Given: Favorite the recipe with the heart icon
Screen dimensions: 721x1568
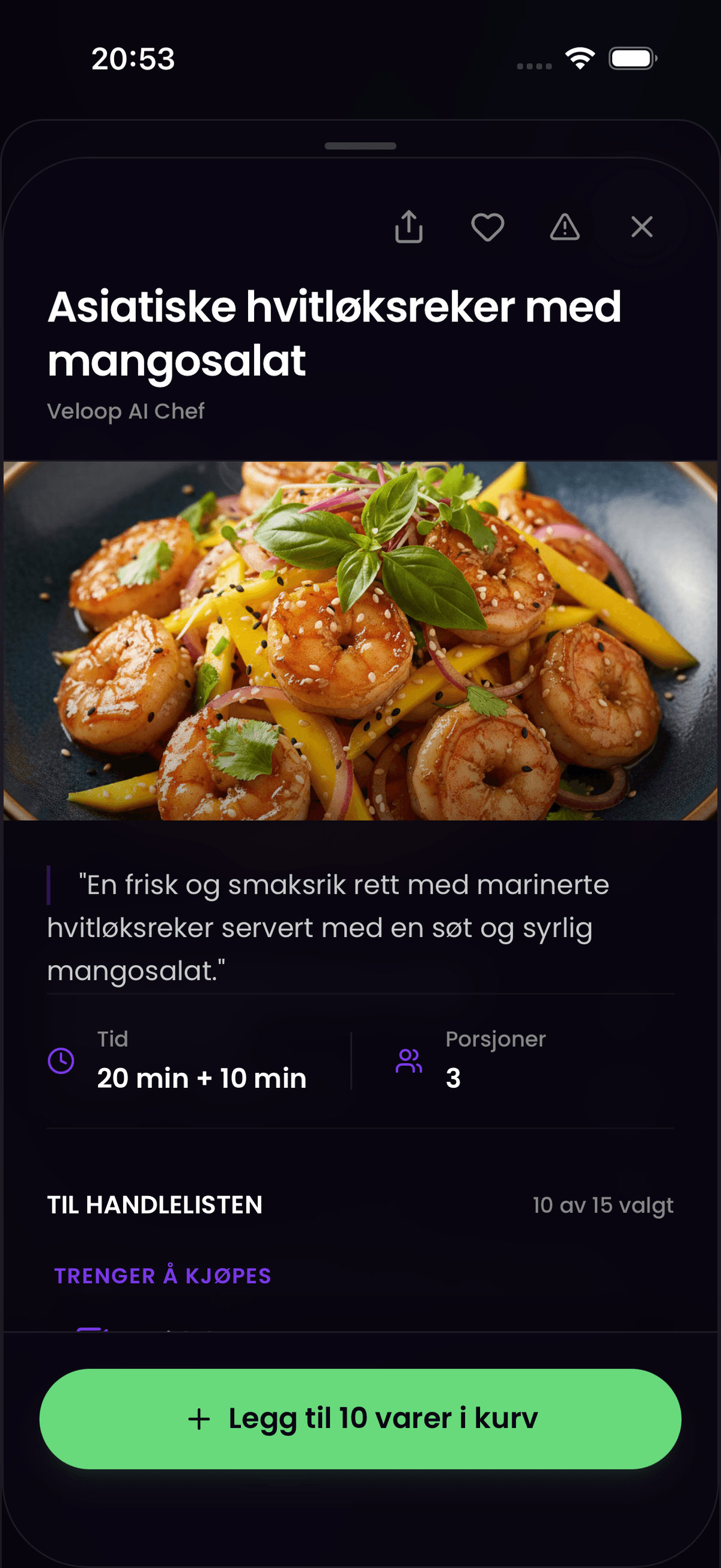Looking at the screenshot, I should tap(487, 227).
